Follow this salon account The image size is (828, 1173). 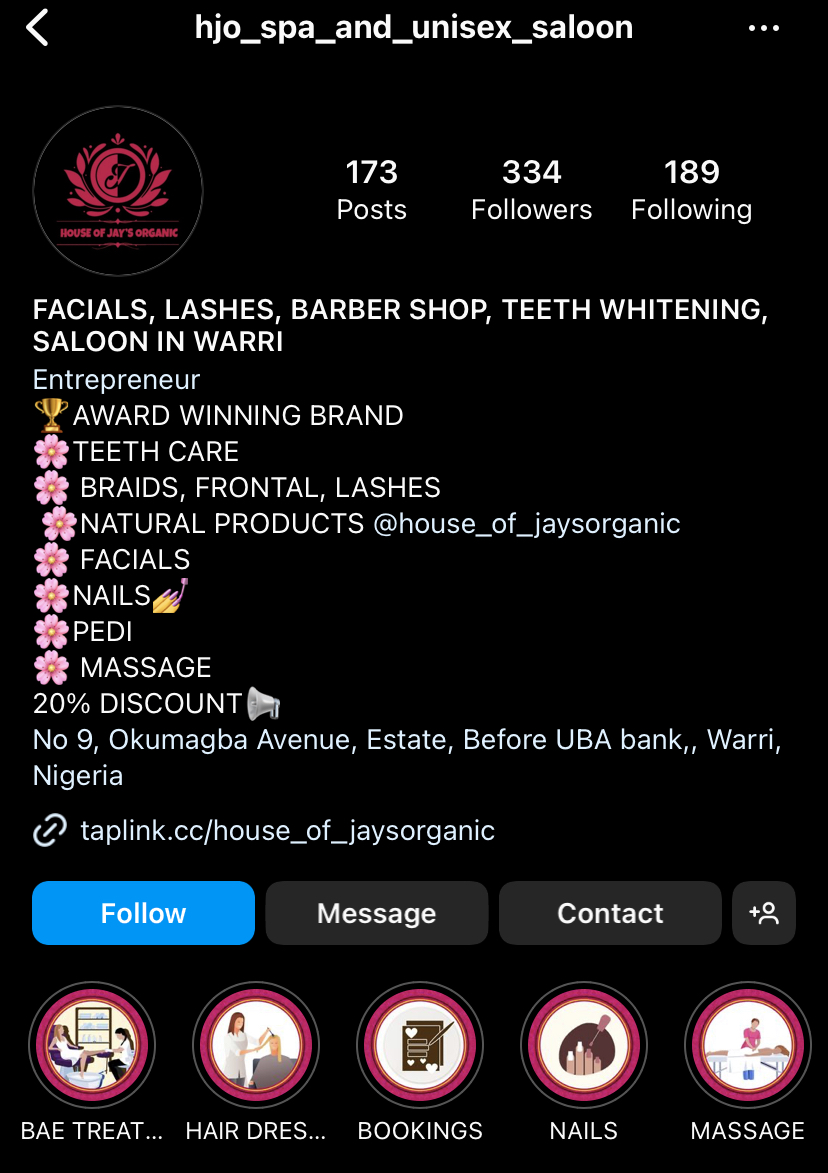[143, 913]
